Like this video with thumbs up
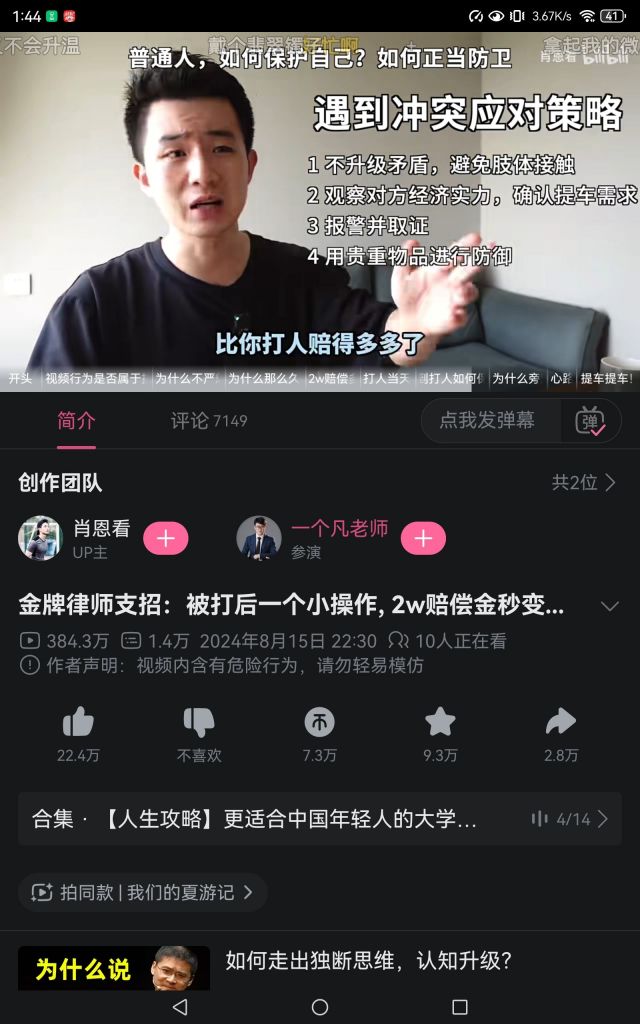This screenshot has height=1024, width=640. (78, 733)
